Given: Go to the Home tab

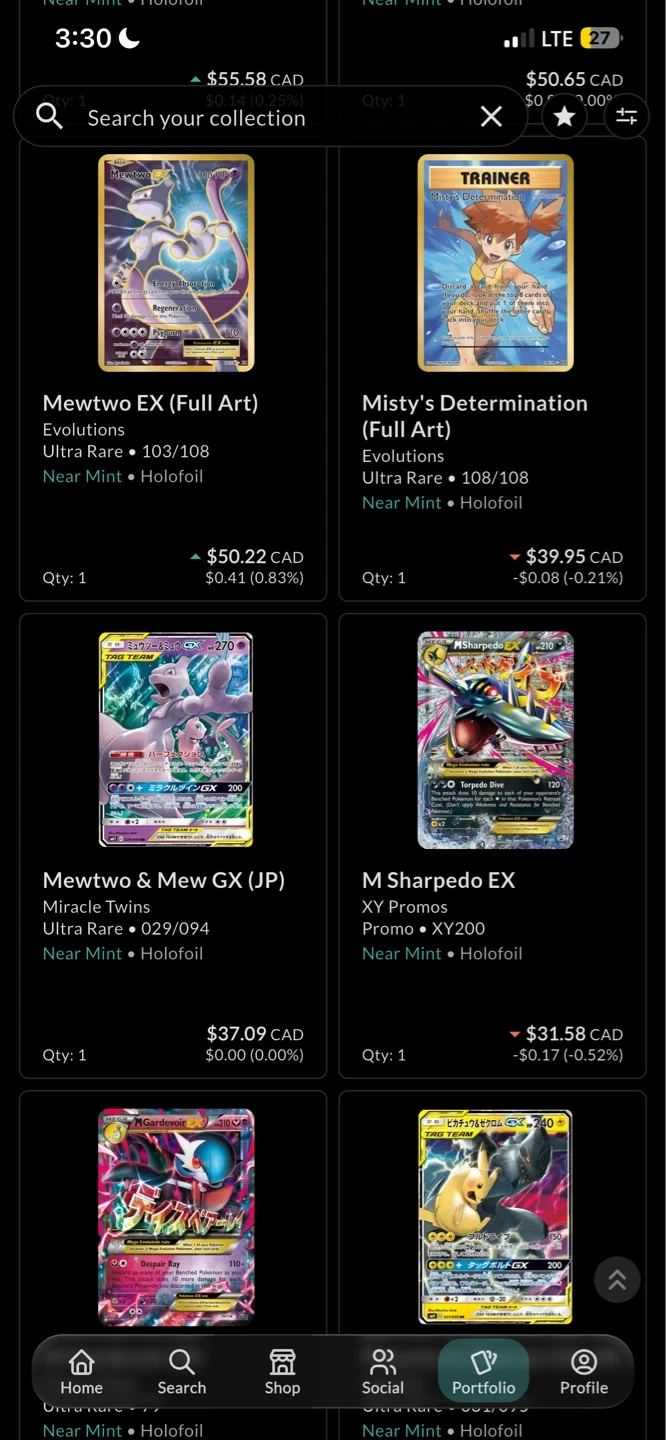Looking at the screenshot, I should [x=81, y=1371].
